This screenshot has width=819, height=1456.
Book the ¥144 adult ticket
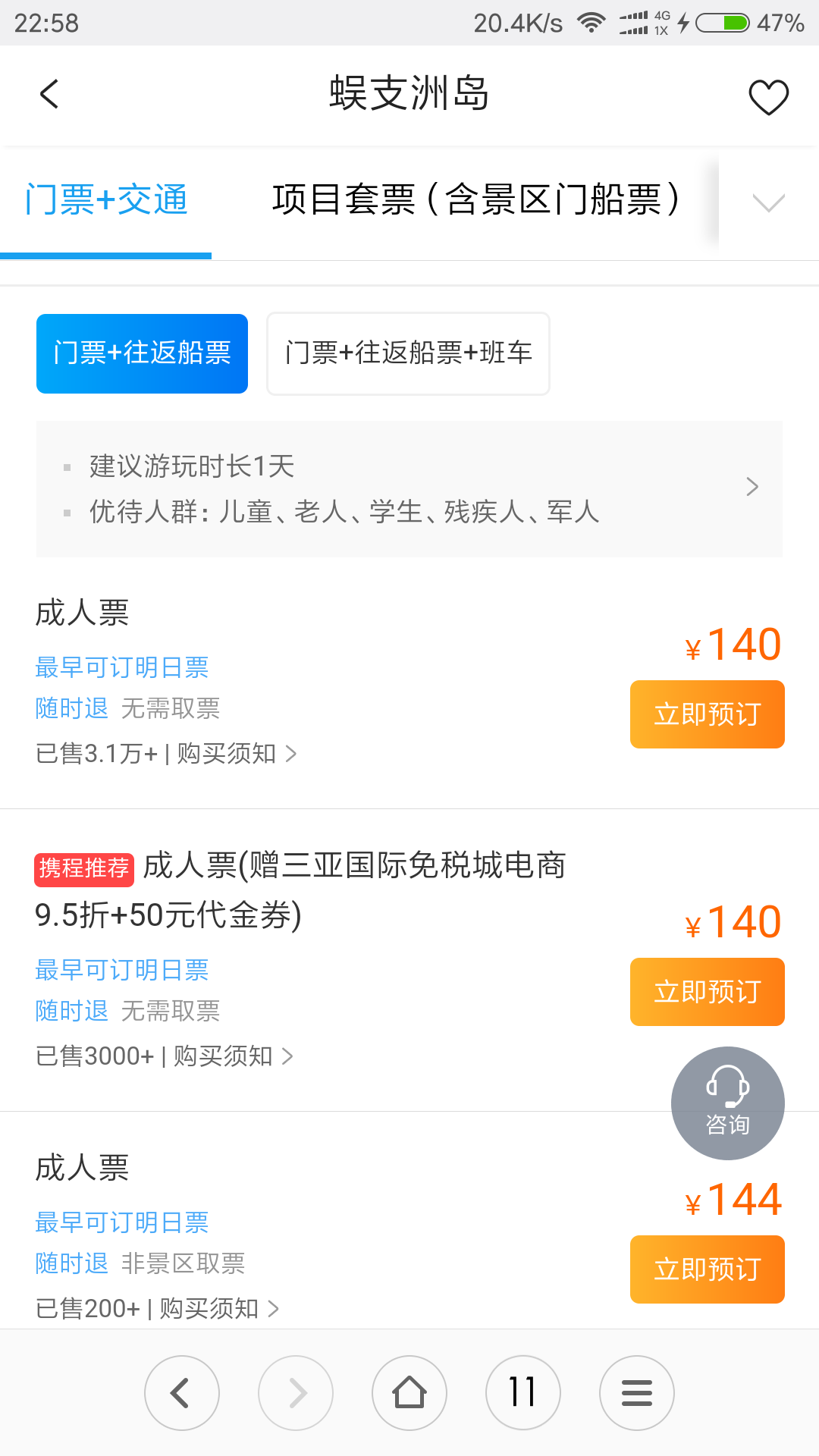click(707, 1269)
